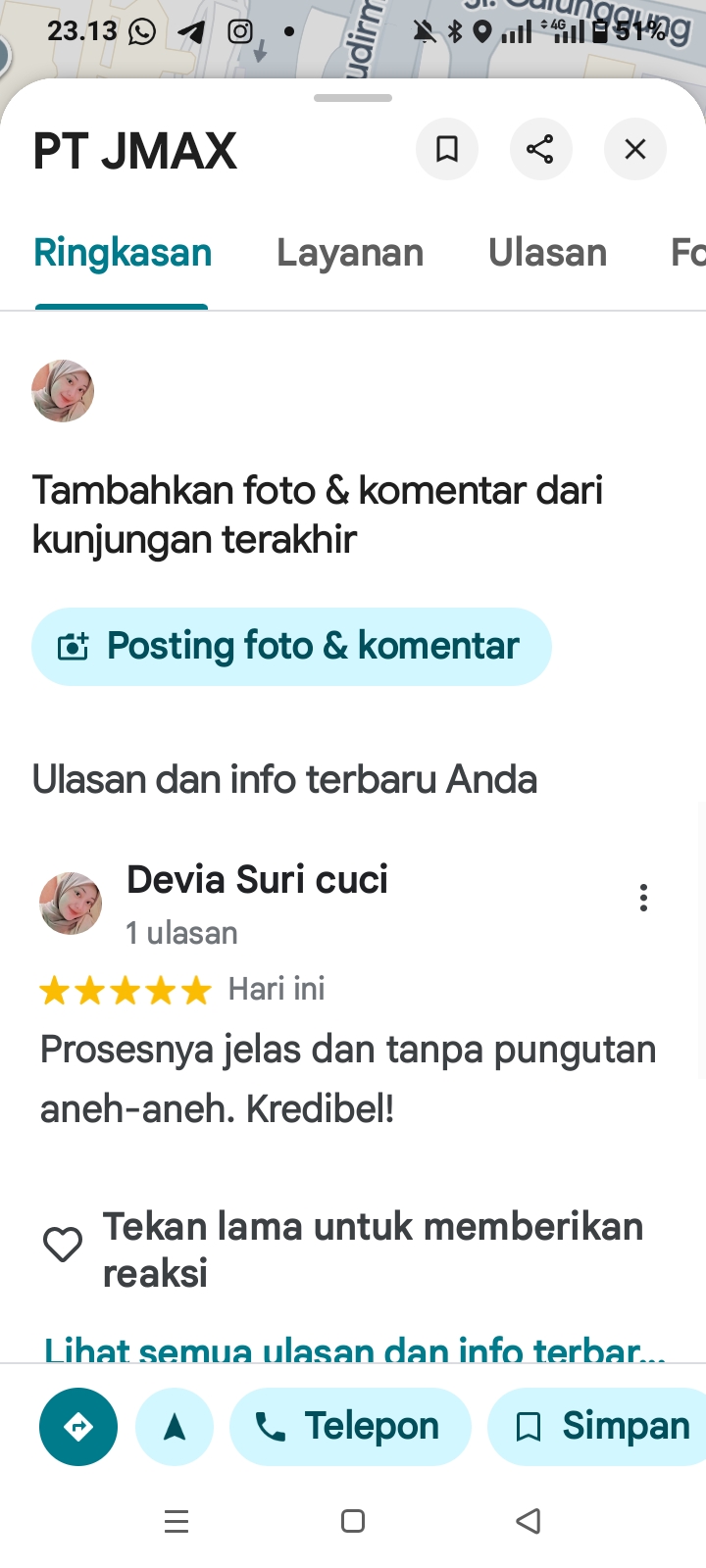Close the PT JMAX place sheet
Image resolution: width=706 pixels, height=1568 pixels.
pos(635,149)
